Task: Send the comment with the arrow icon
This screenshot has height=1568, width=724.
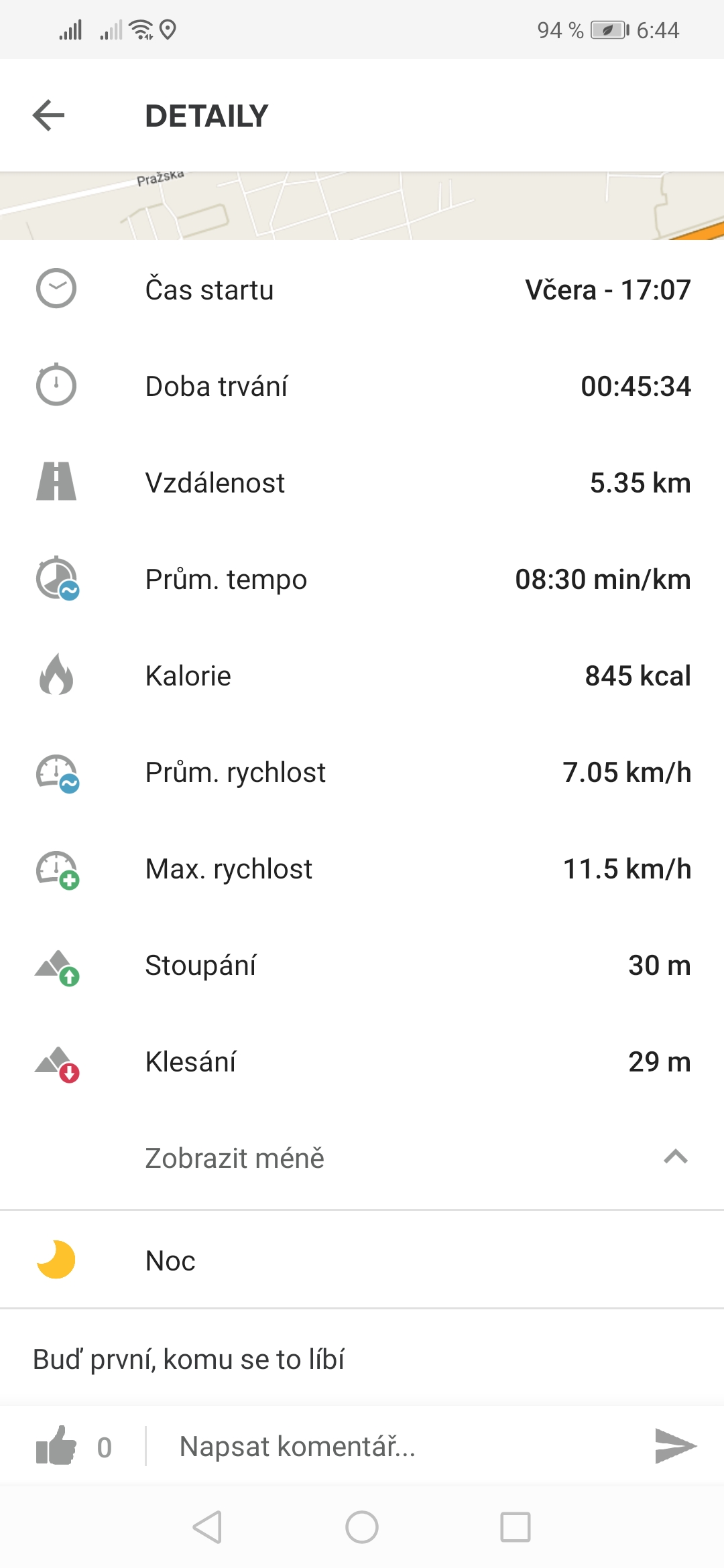Action: point(676,1446)
